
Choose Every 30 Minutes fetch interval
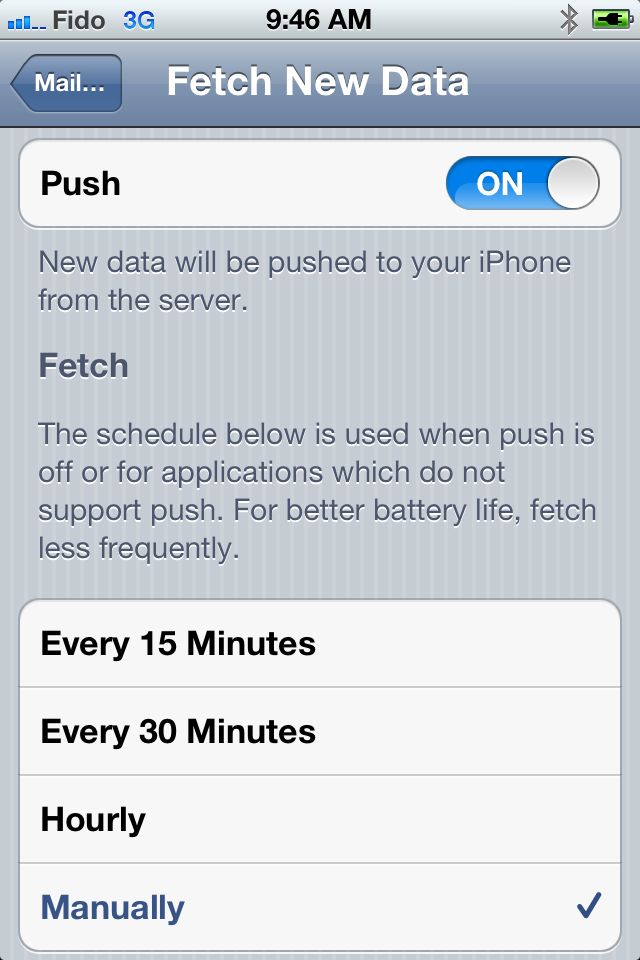click(320, 732)
